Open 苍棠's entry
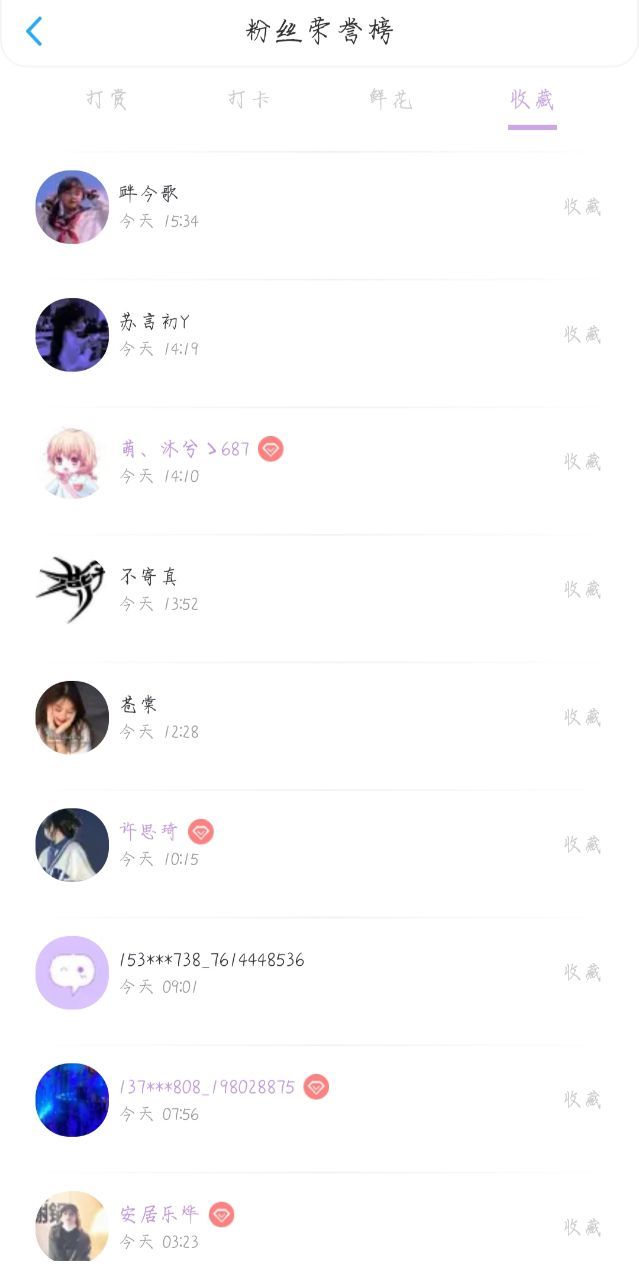Screen dimensions: 639x1280 pos(319,718)
